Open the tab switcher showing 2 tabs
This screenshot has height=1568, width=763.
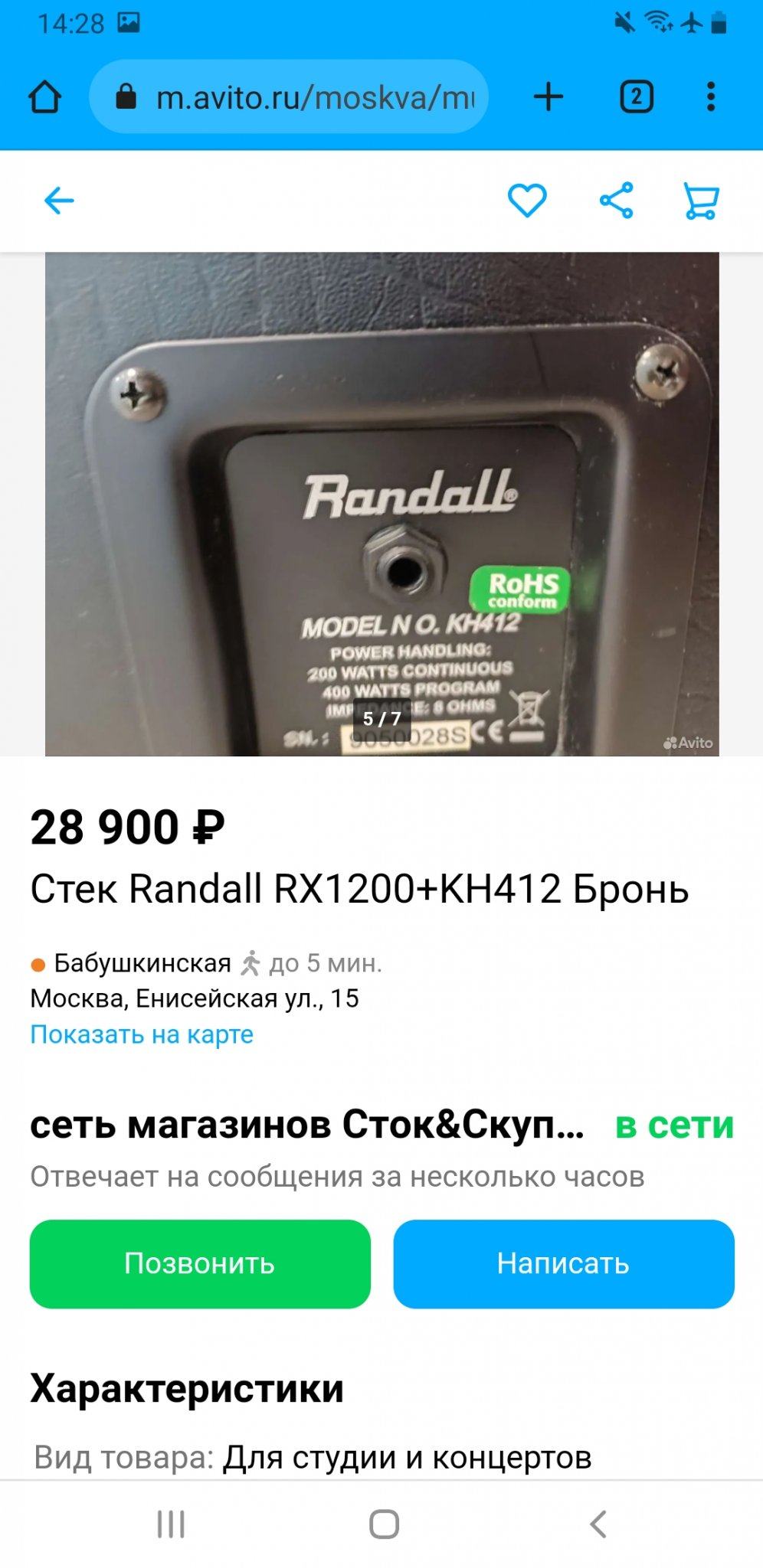(x=636, y=97)
